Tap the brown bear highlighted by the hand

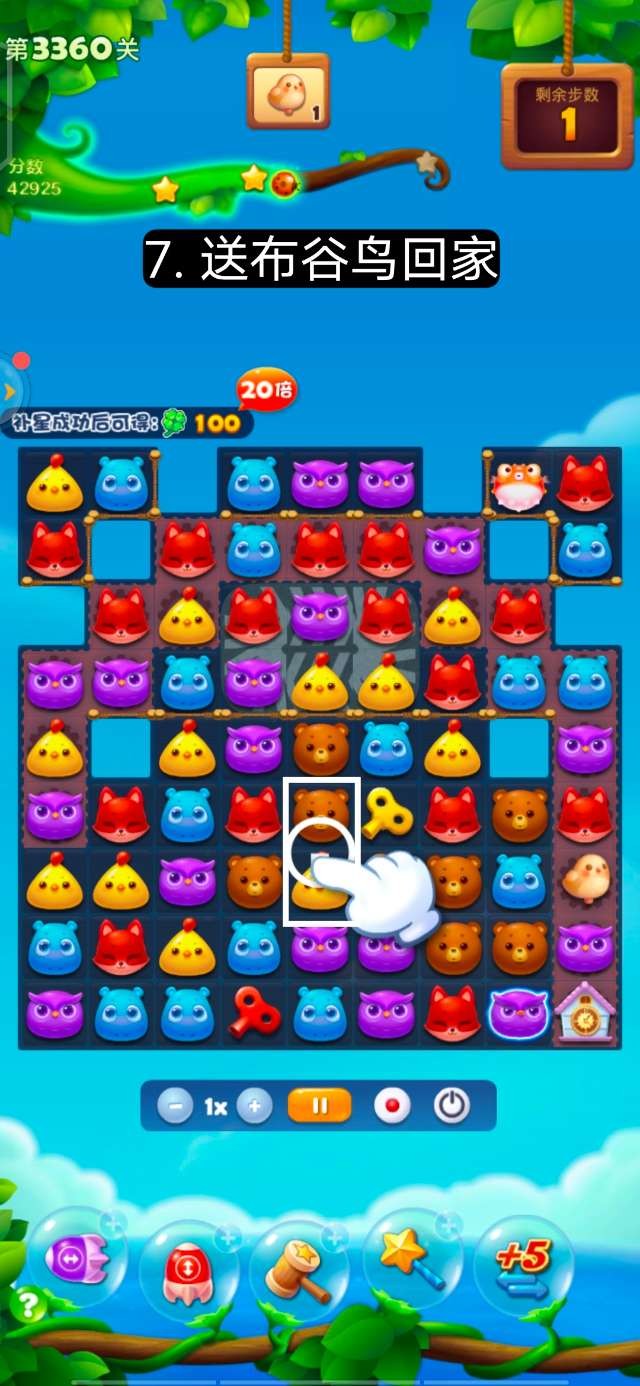coord(321,812)
